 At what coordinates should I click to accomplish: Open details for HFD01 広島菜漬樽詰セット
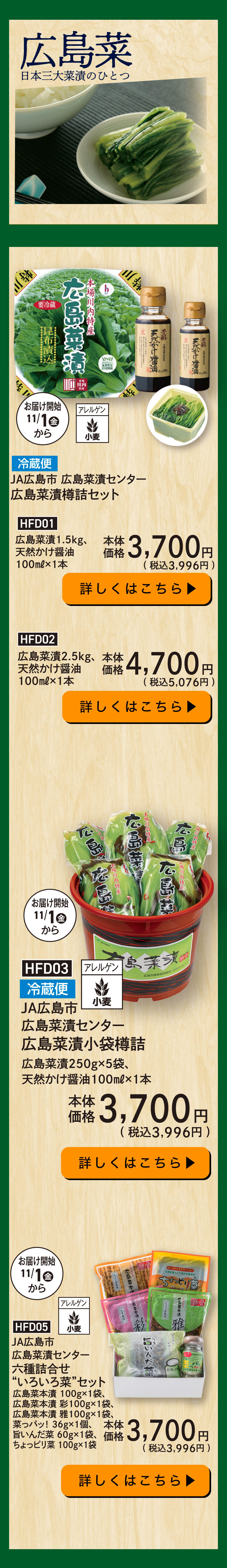coord(136,589)
